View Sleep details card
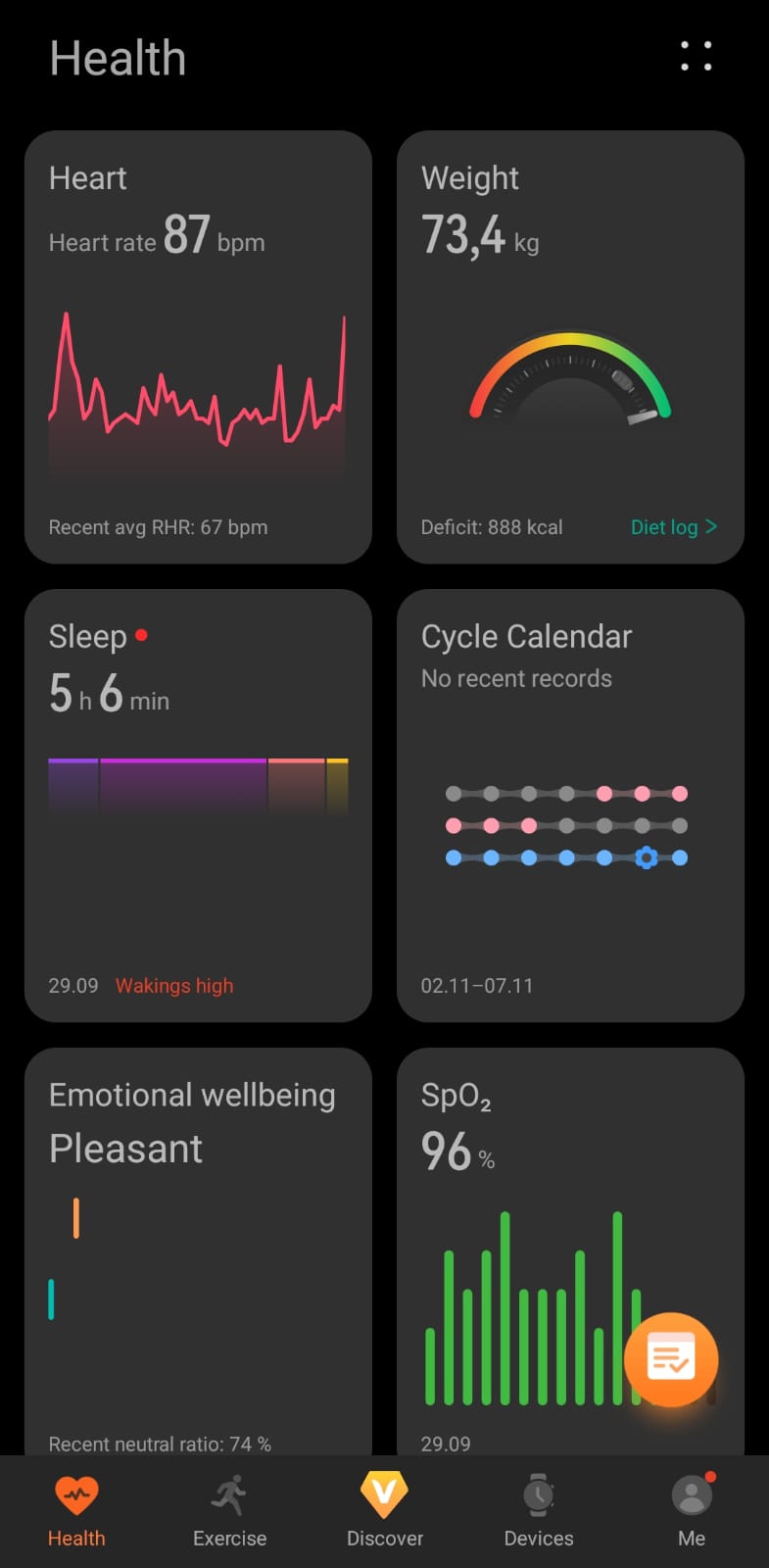769x1568 pixels. [x=198, y=805]
